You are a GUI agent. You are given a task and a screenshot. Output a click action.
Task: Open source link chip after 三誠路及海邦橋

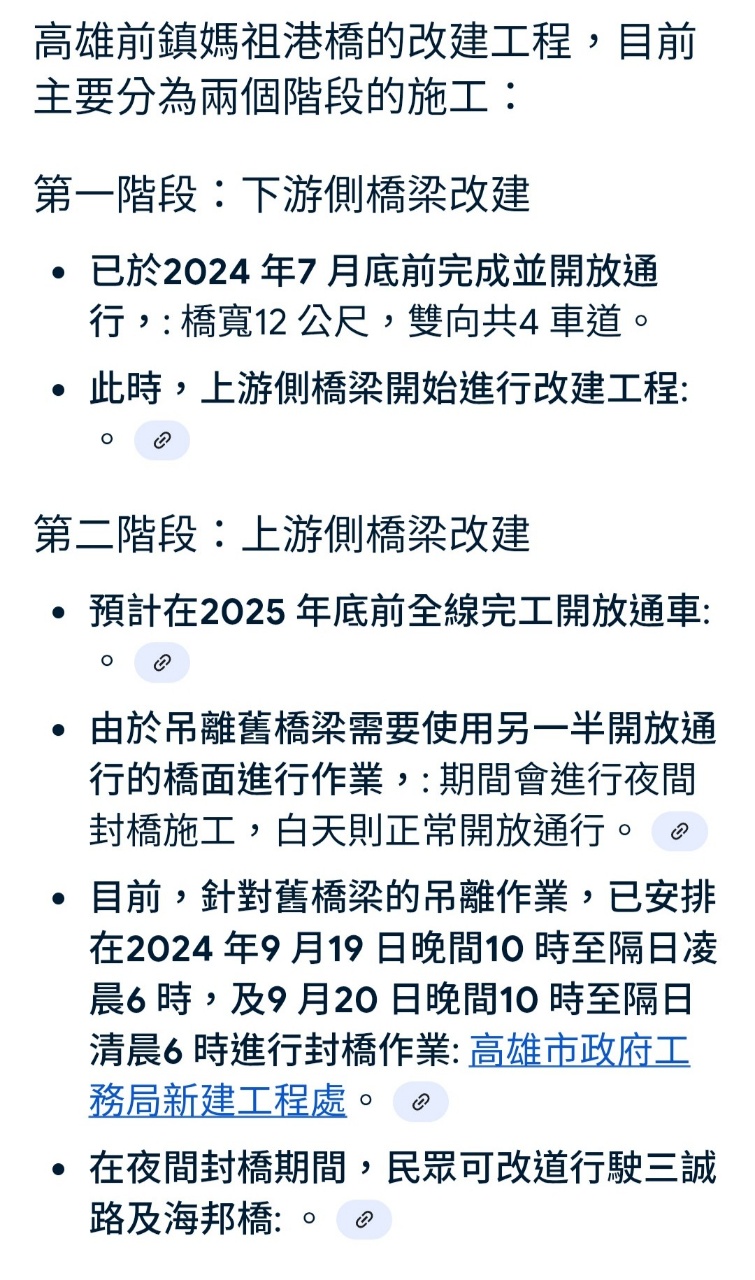coord(364,1219)
